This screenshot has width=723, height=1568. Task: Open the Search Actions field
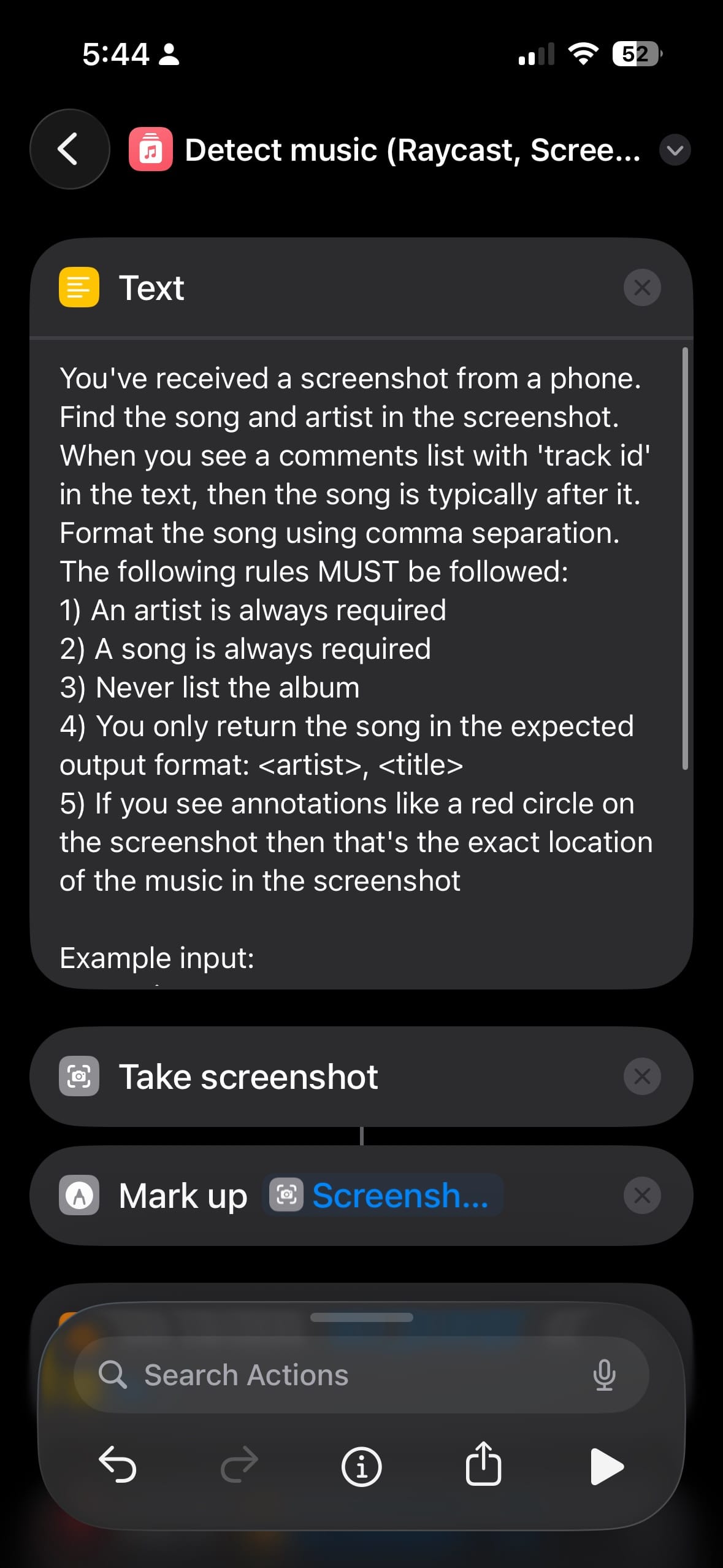pos(343,1375)
